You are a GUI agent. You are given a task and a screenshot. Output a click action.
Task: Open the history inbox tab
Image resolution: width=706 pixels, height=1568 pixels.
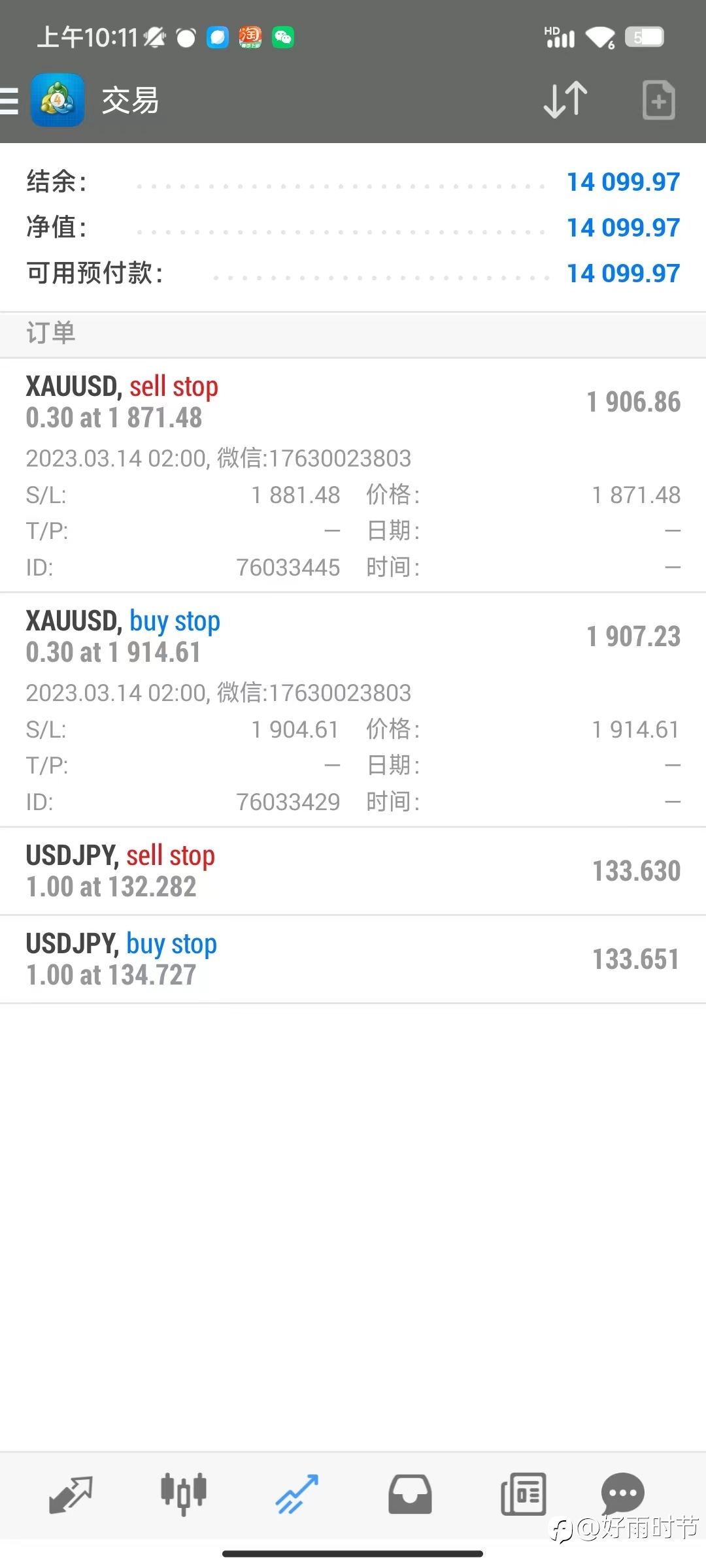coord(410,1494)
